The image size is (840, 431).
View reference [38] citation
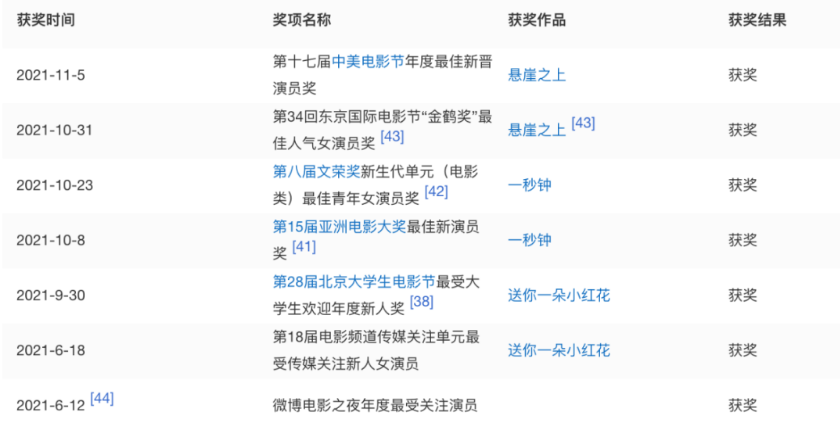pyautogui.click(x=422, y=301)
